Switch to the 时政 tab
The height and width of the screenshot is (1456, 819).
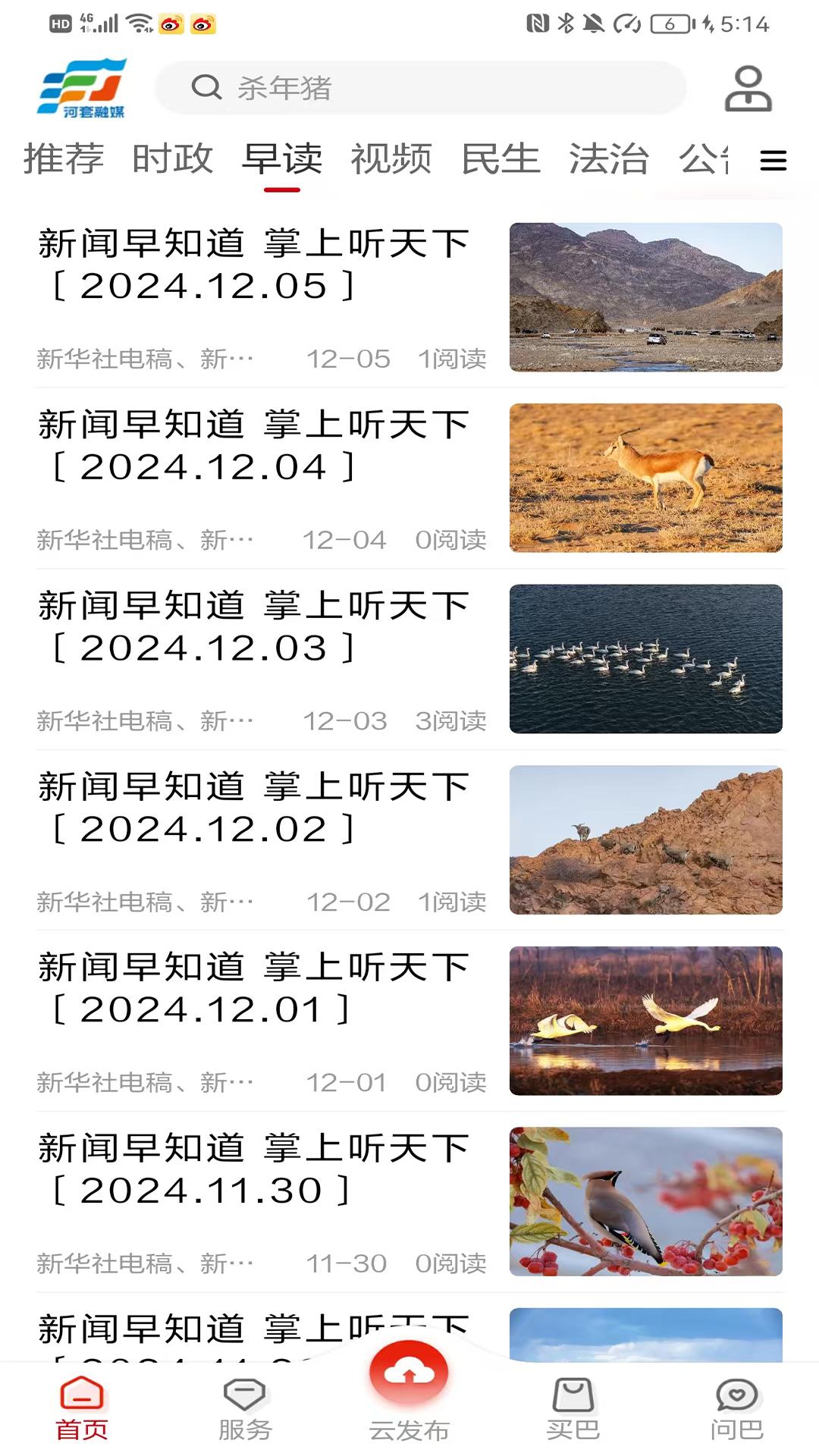click(x=174, y=158)
